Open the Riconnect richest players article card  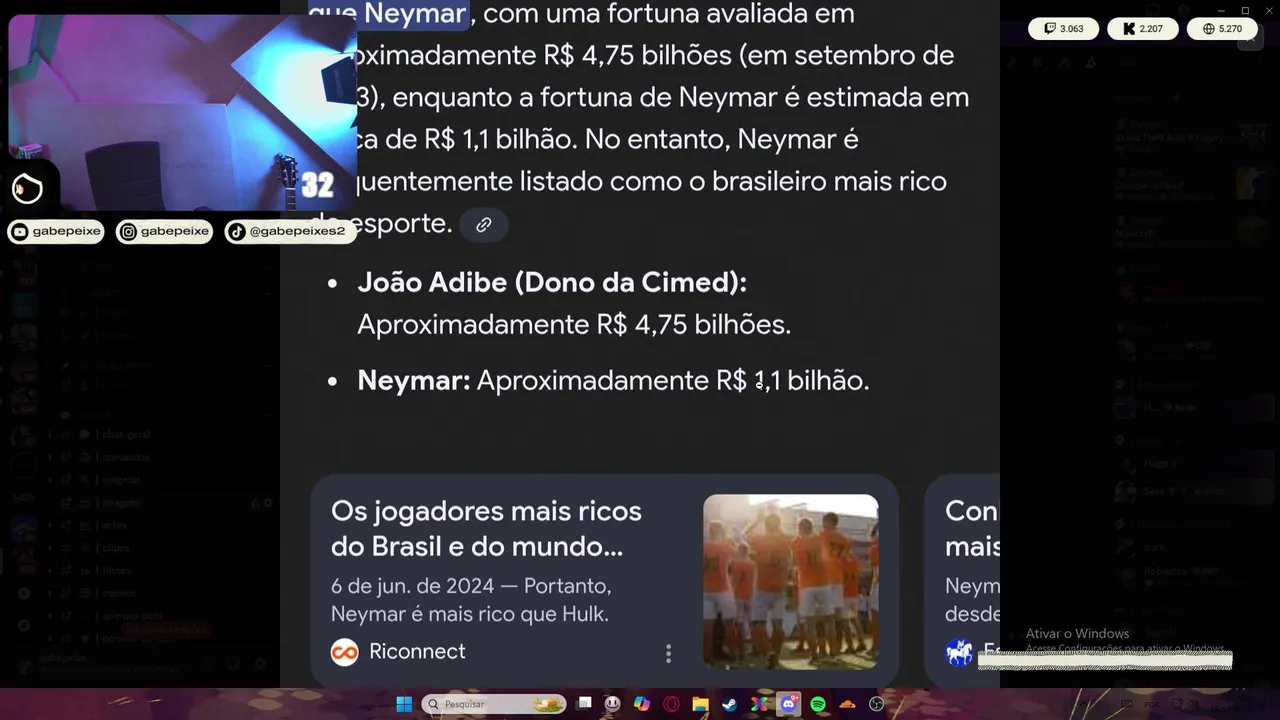[x=487, y=529]
